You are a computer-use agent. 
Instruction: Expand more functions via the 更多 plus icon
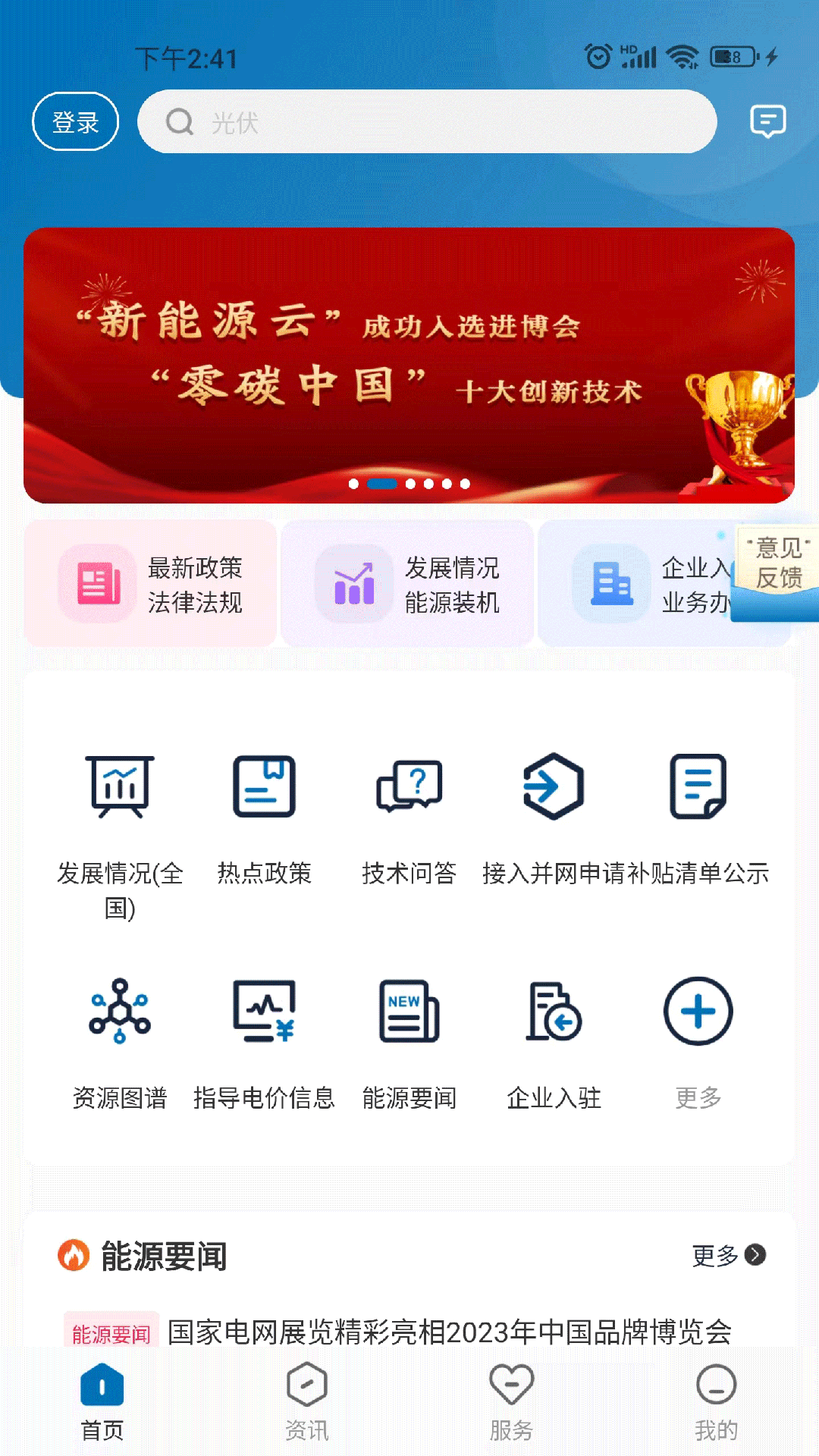point(697,1014)
